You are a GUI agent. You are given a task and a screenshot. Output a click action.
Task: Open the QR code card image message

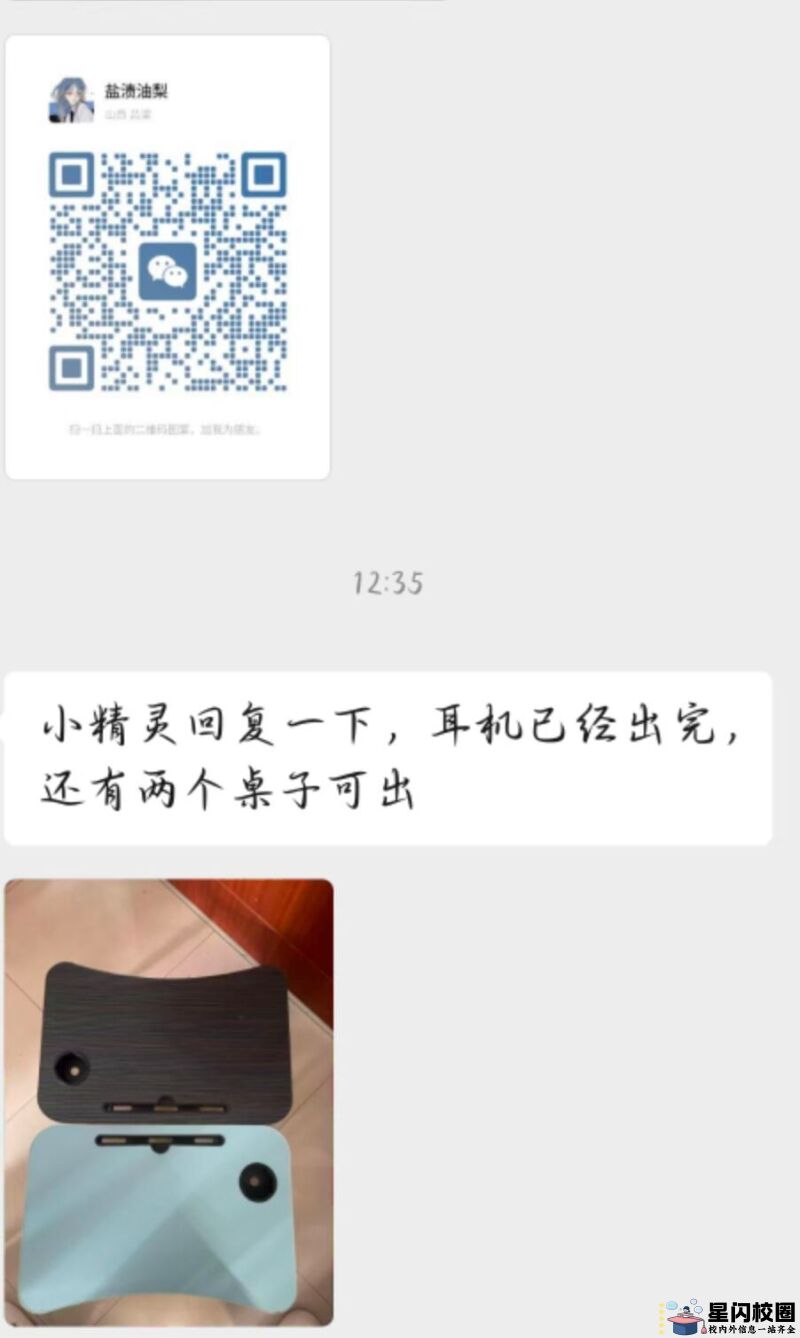coord(168,258)
